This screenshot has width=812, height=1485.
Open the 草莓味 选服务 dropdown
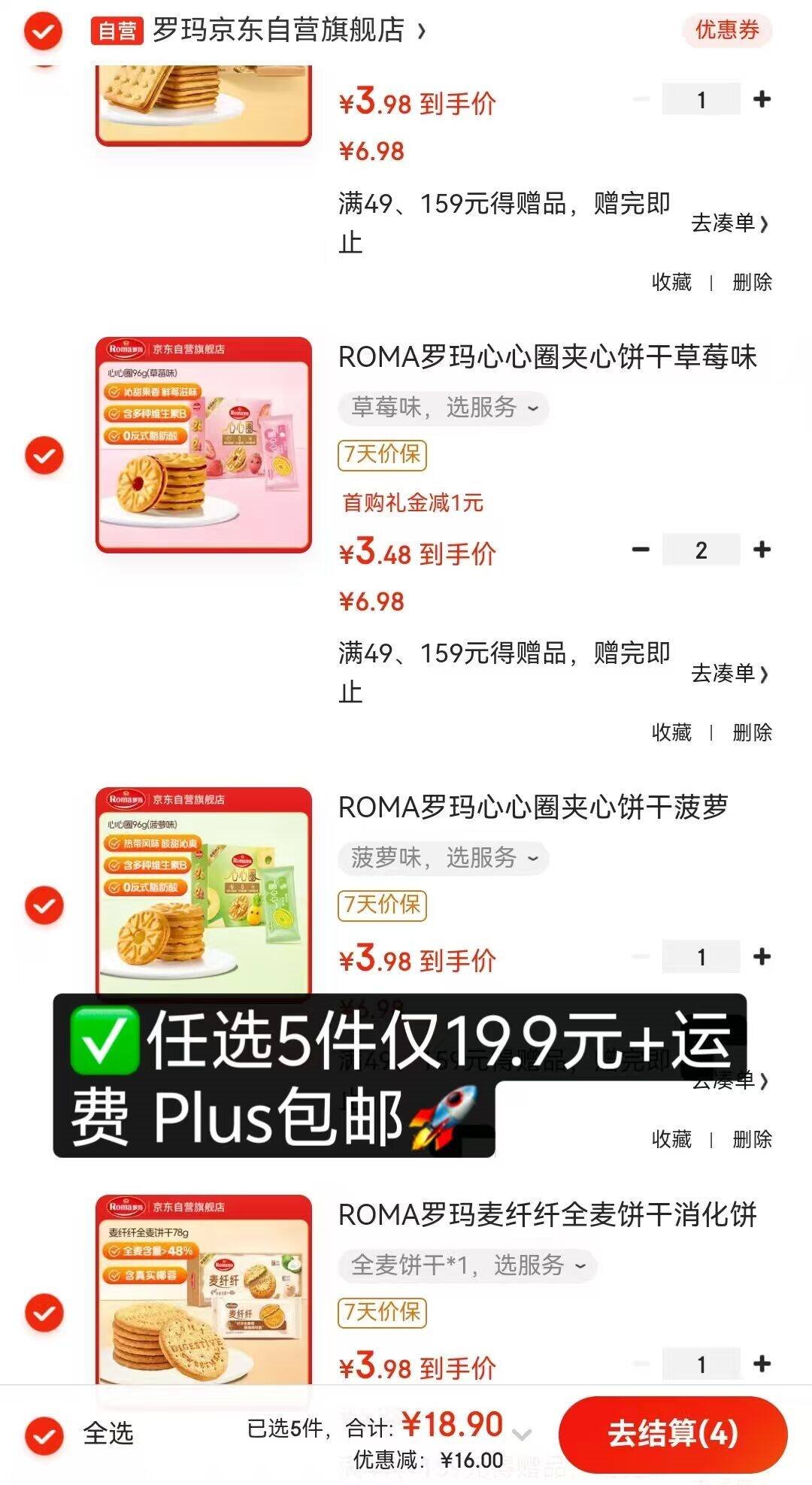coord(442,407)
